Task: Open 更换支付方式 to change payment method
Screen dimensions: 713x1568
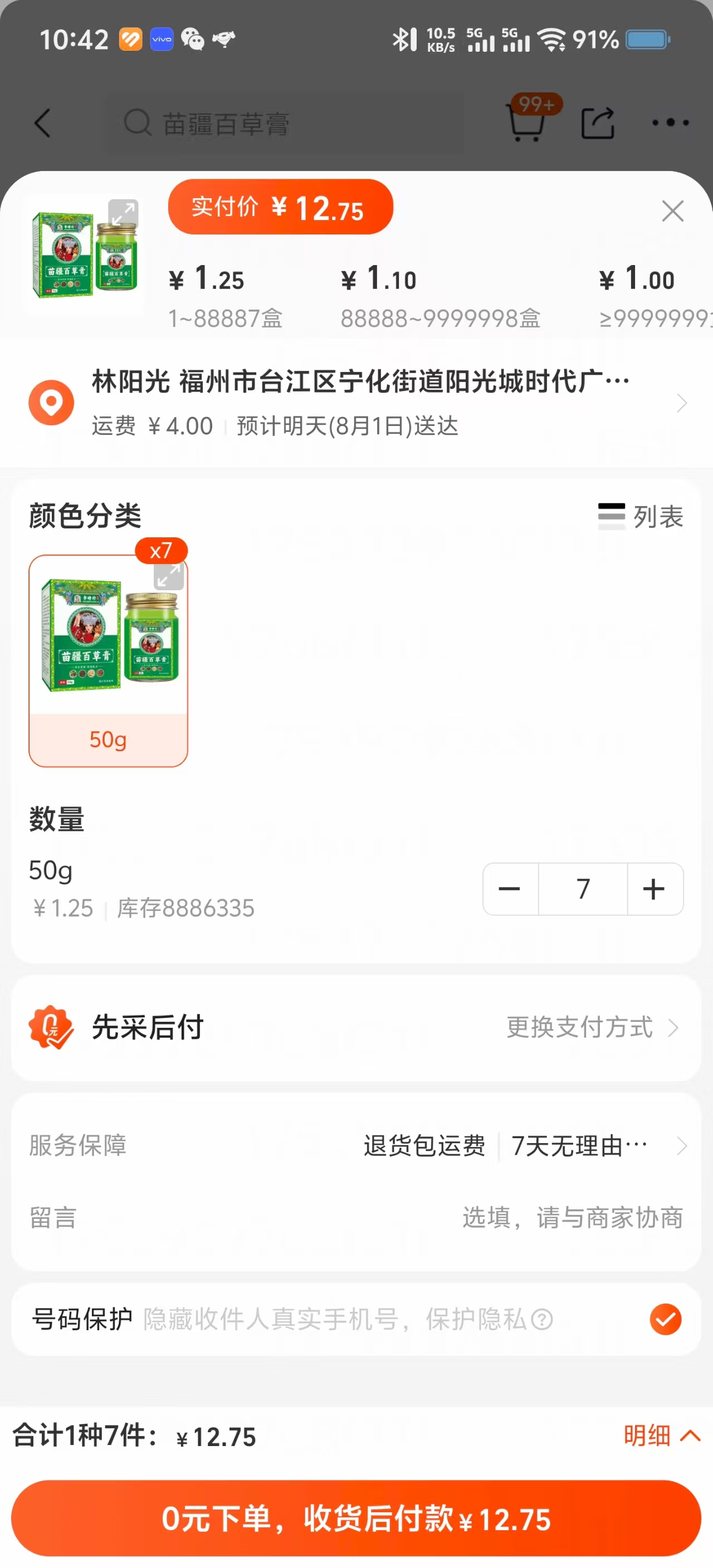Action: coord(592,1027)
